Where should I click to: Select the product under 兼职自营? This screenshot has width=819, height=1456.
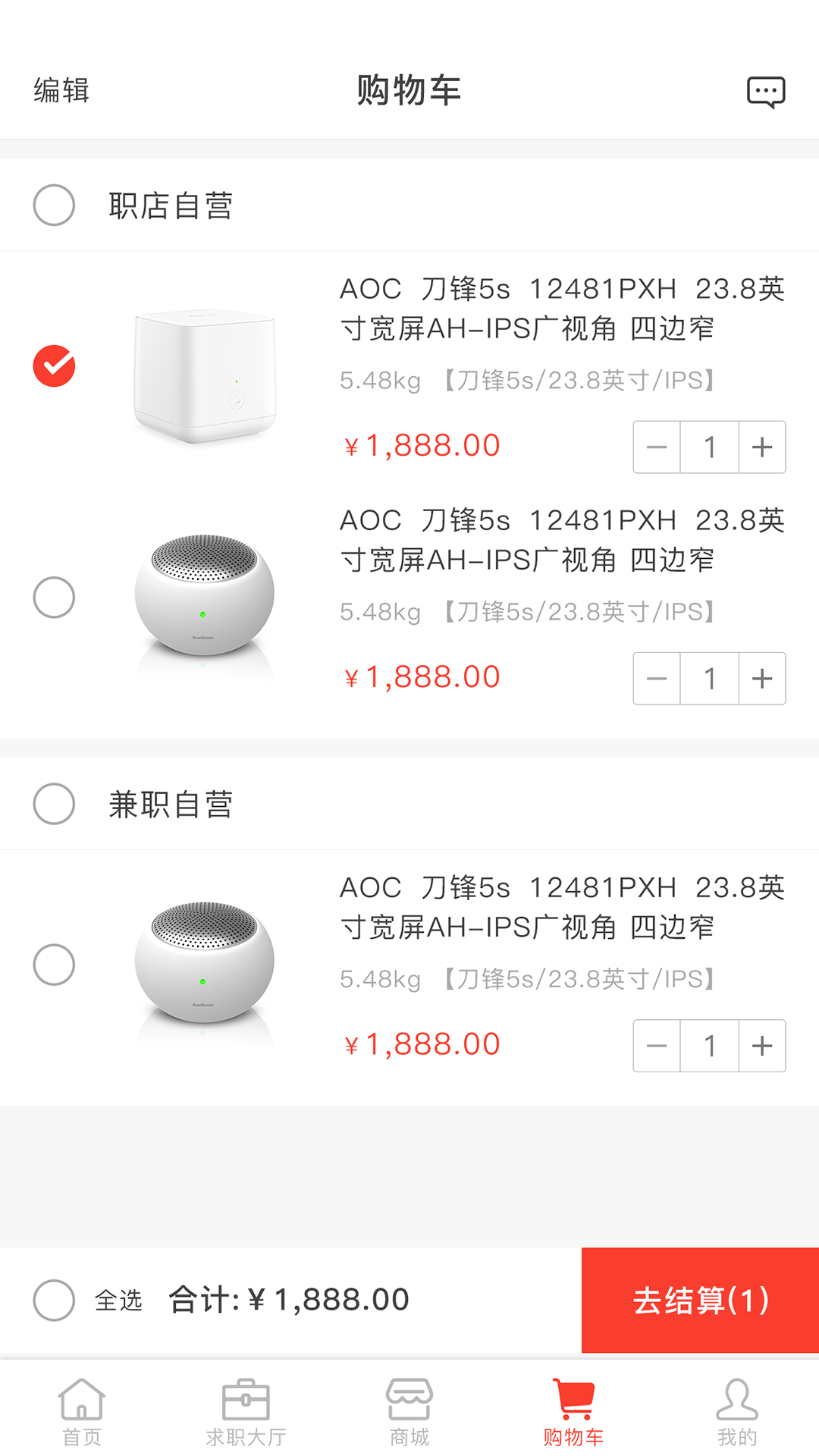pos(54,965)
